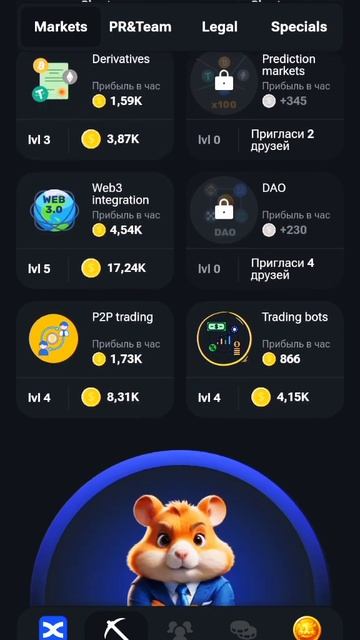360x640 pixels.
Task: Open the Trading bots card
Action: click(x=264, y=360)
